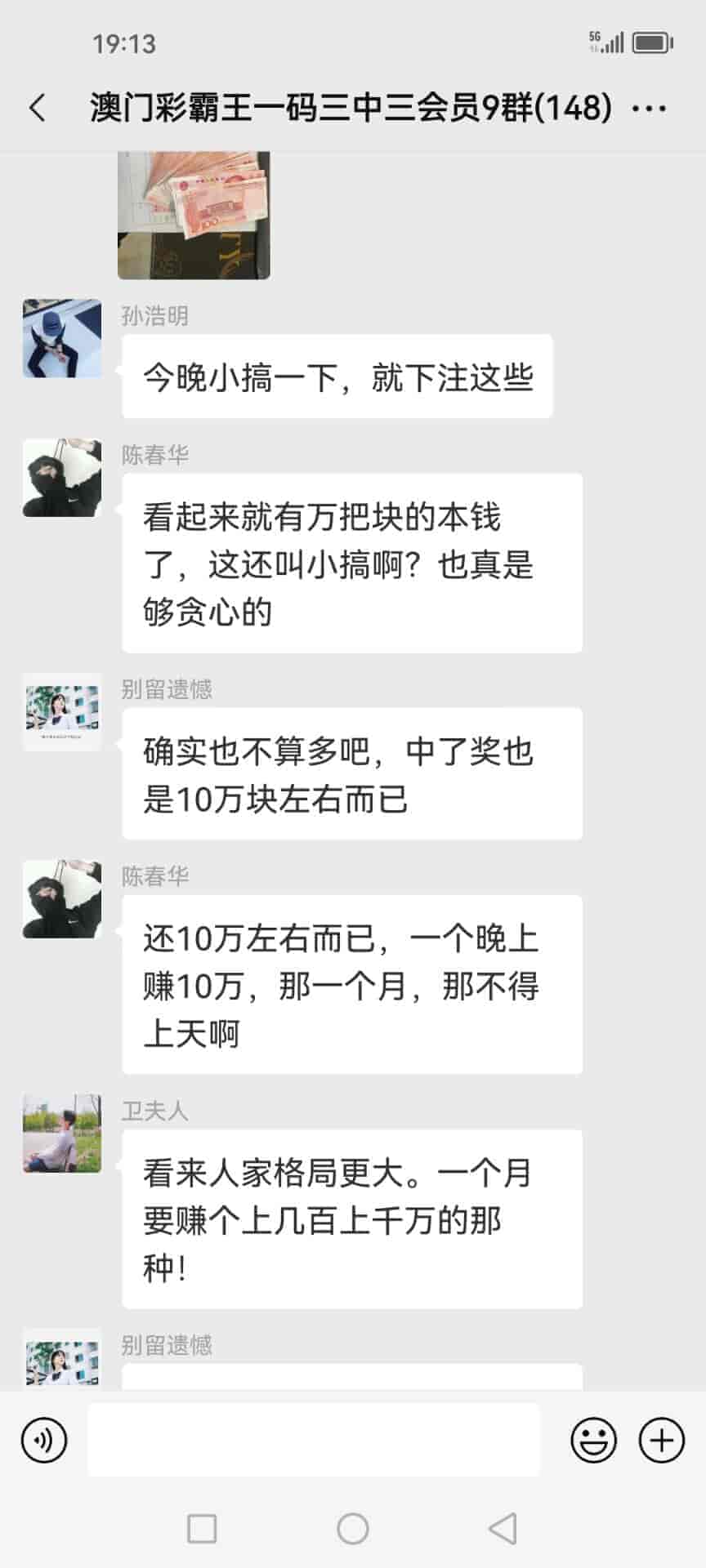Go back from the group chat
The width and height of the screenshot is (706, 1568).
[38, 108]
